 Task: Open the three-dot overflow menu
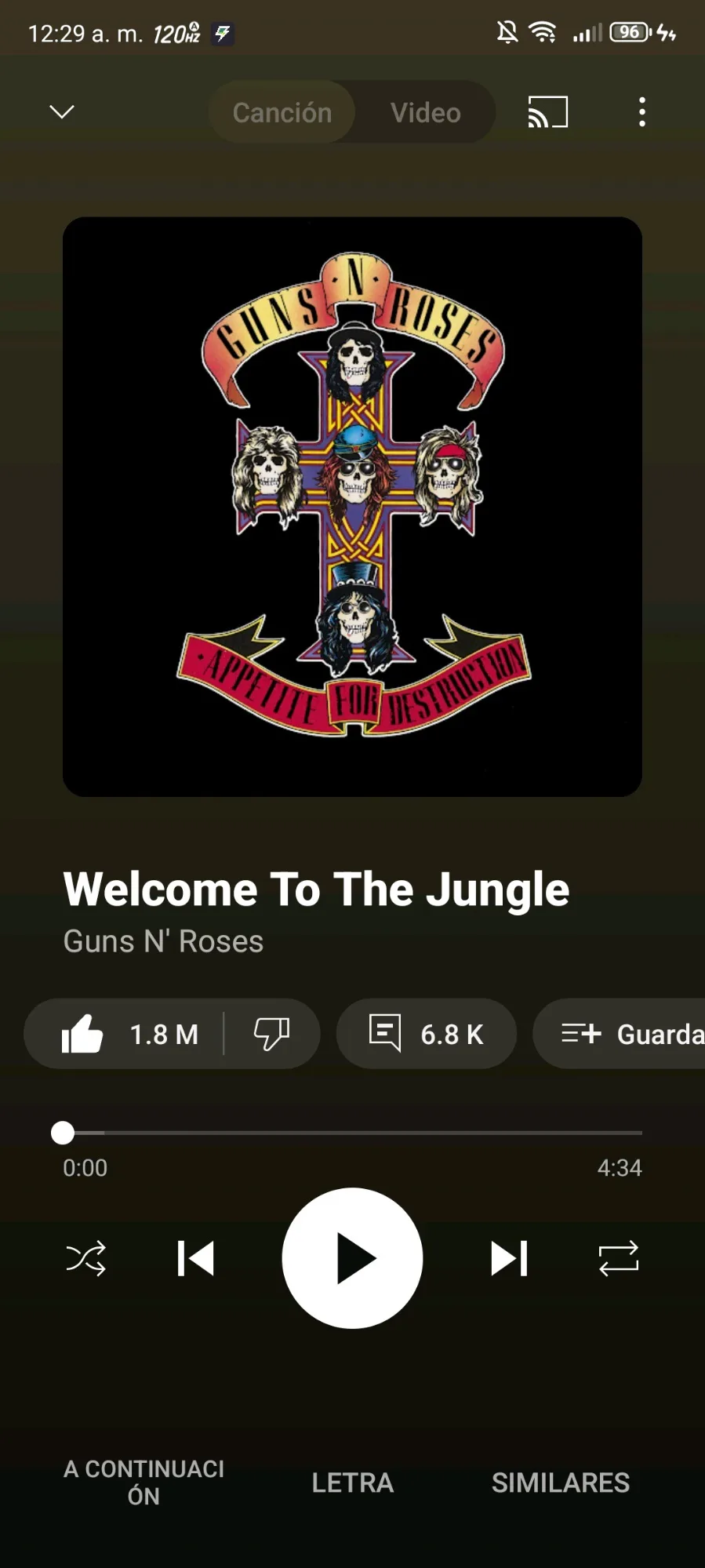(642, 112)
